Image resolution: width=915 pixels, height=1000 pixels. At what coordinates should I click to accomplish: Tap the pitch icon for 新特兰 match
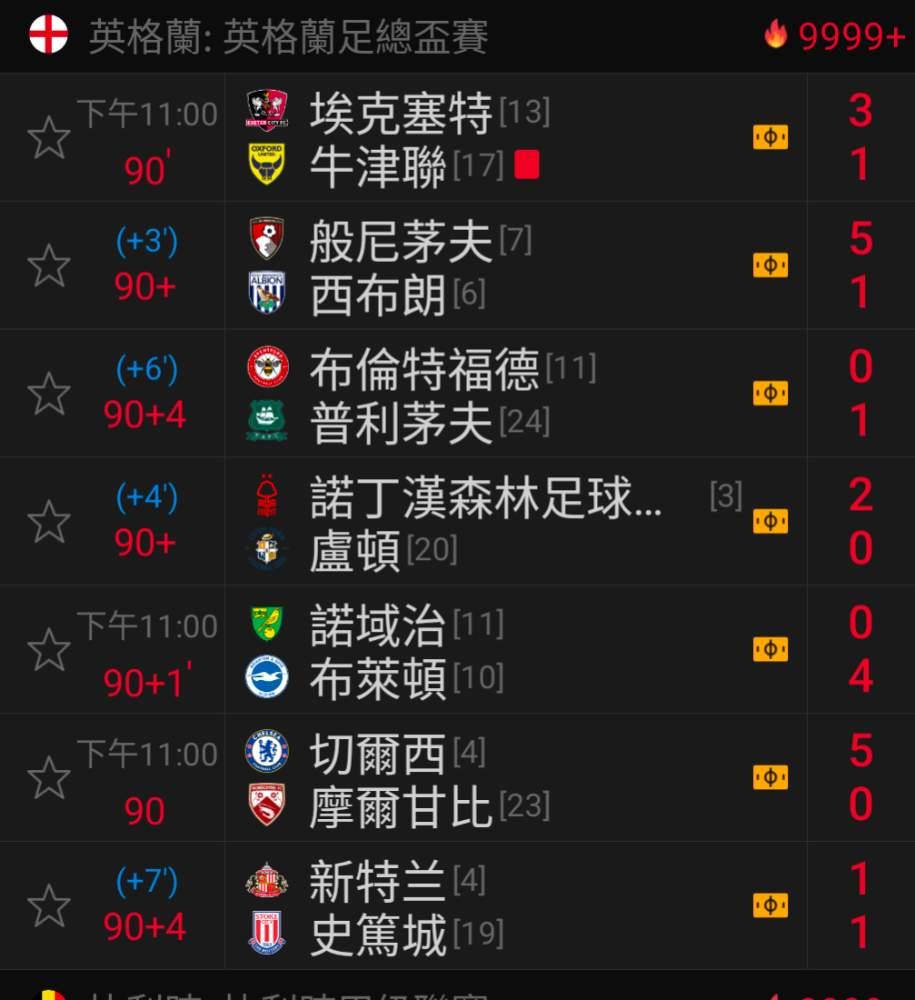(x=770, y=906)
